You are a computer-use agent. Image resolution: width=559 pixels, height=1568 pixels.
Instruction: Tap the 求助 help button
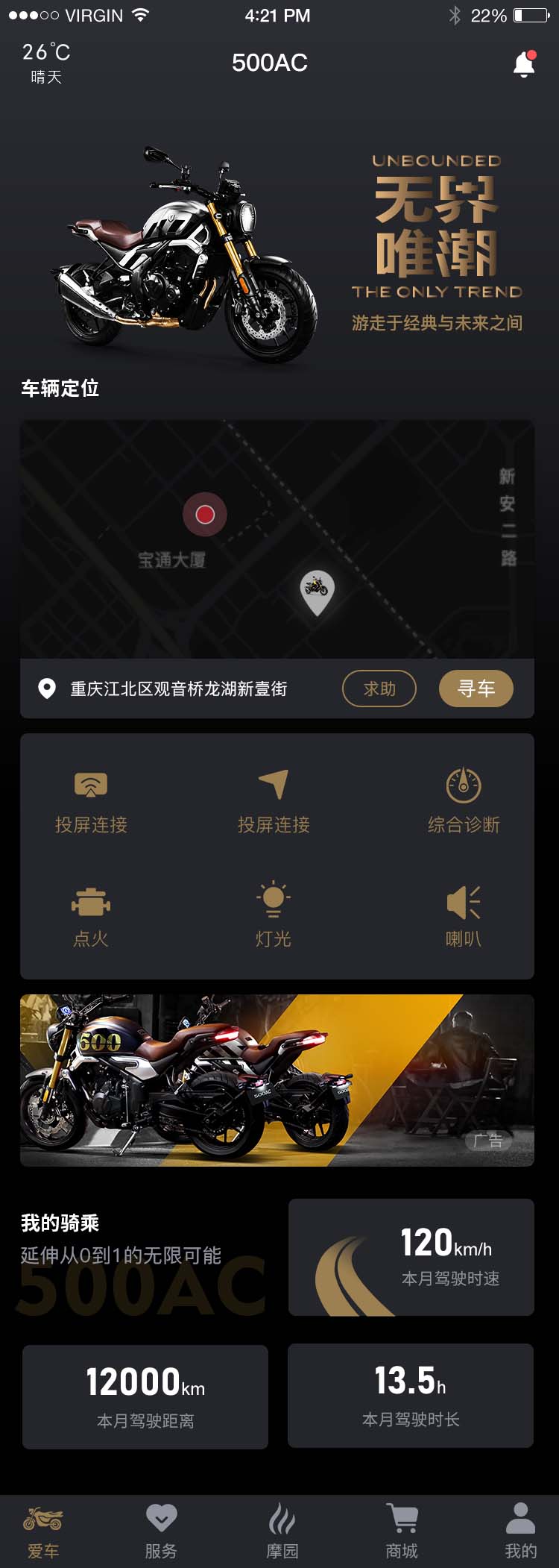click(379, 688)
